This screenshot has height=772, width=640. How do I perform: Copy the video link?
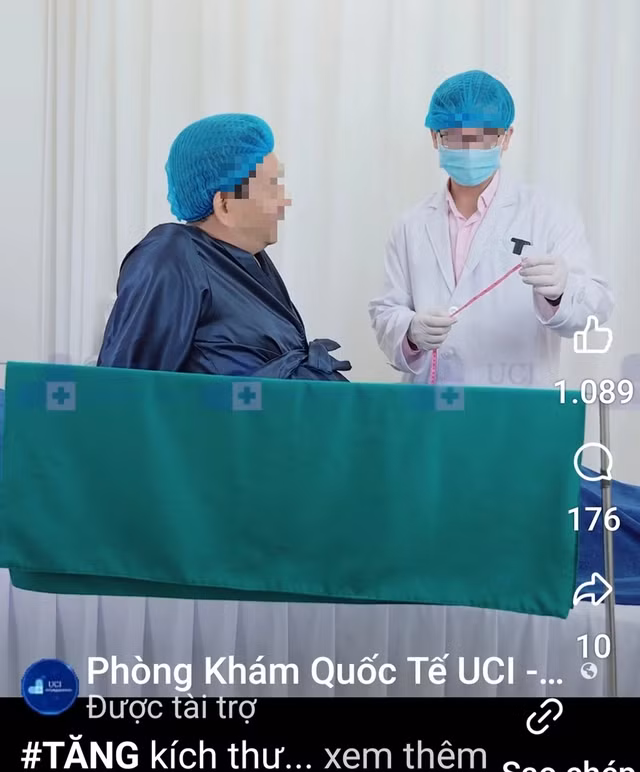pos(545,718)
